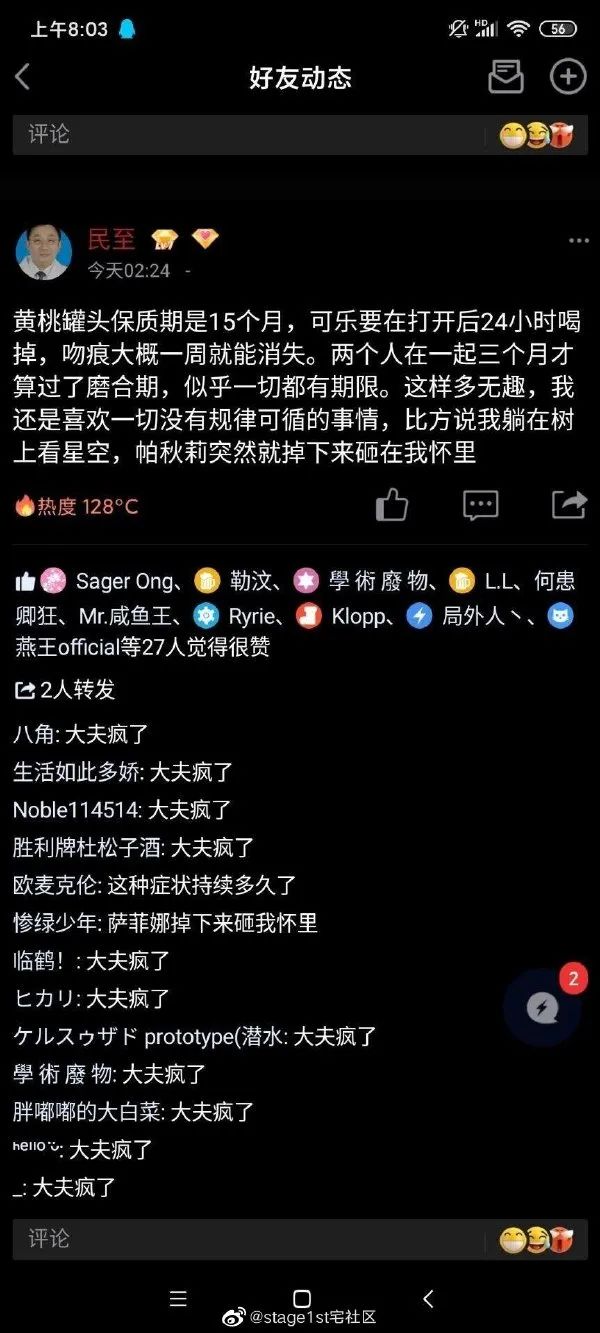Image resolution: width=600 pixels, height=1333 pixels.
Task: Open the message inbox icon
Action: [506, 77]
